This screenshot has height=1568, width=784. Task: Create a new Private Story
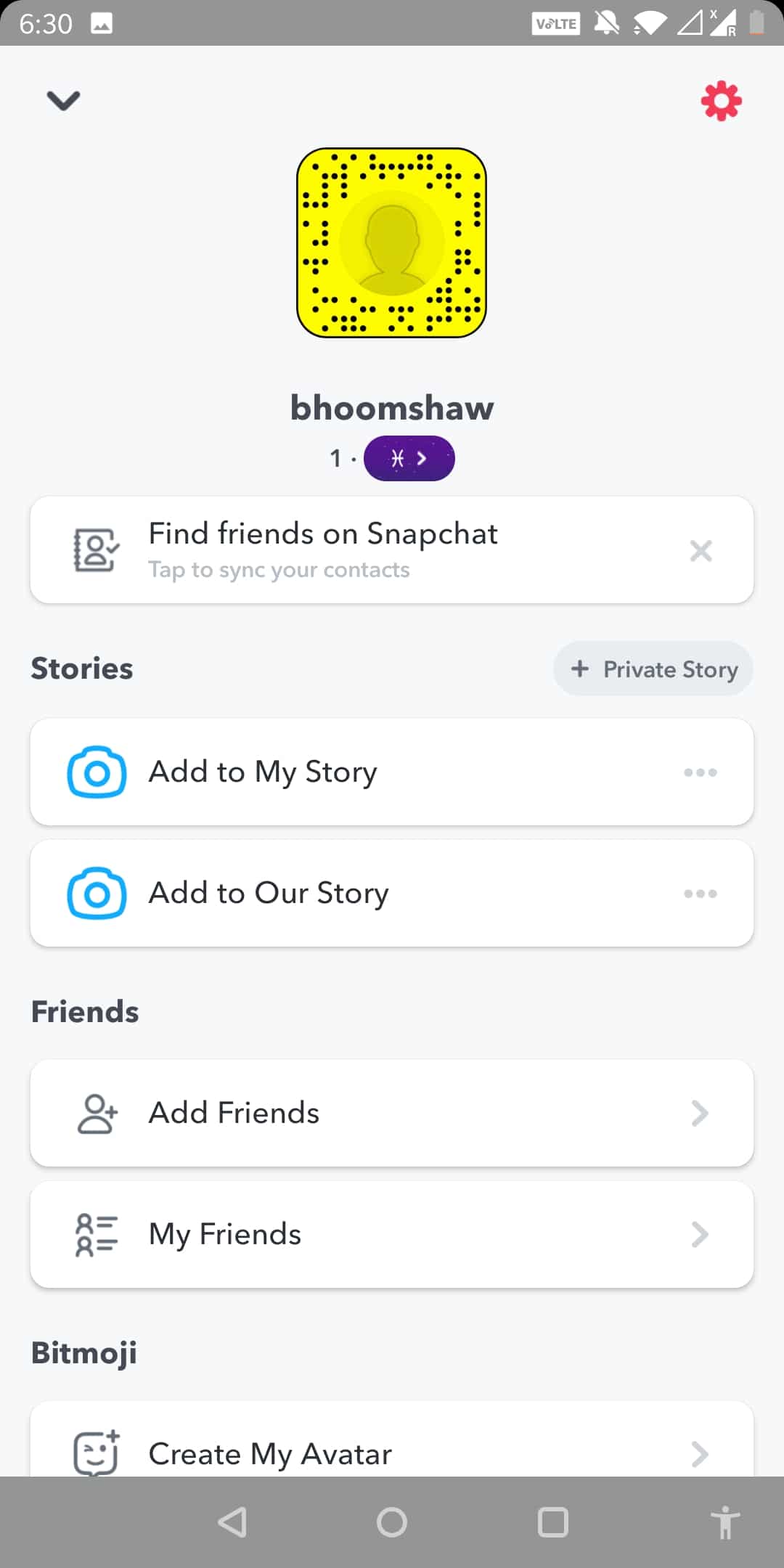(x=652, y=669)
